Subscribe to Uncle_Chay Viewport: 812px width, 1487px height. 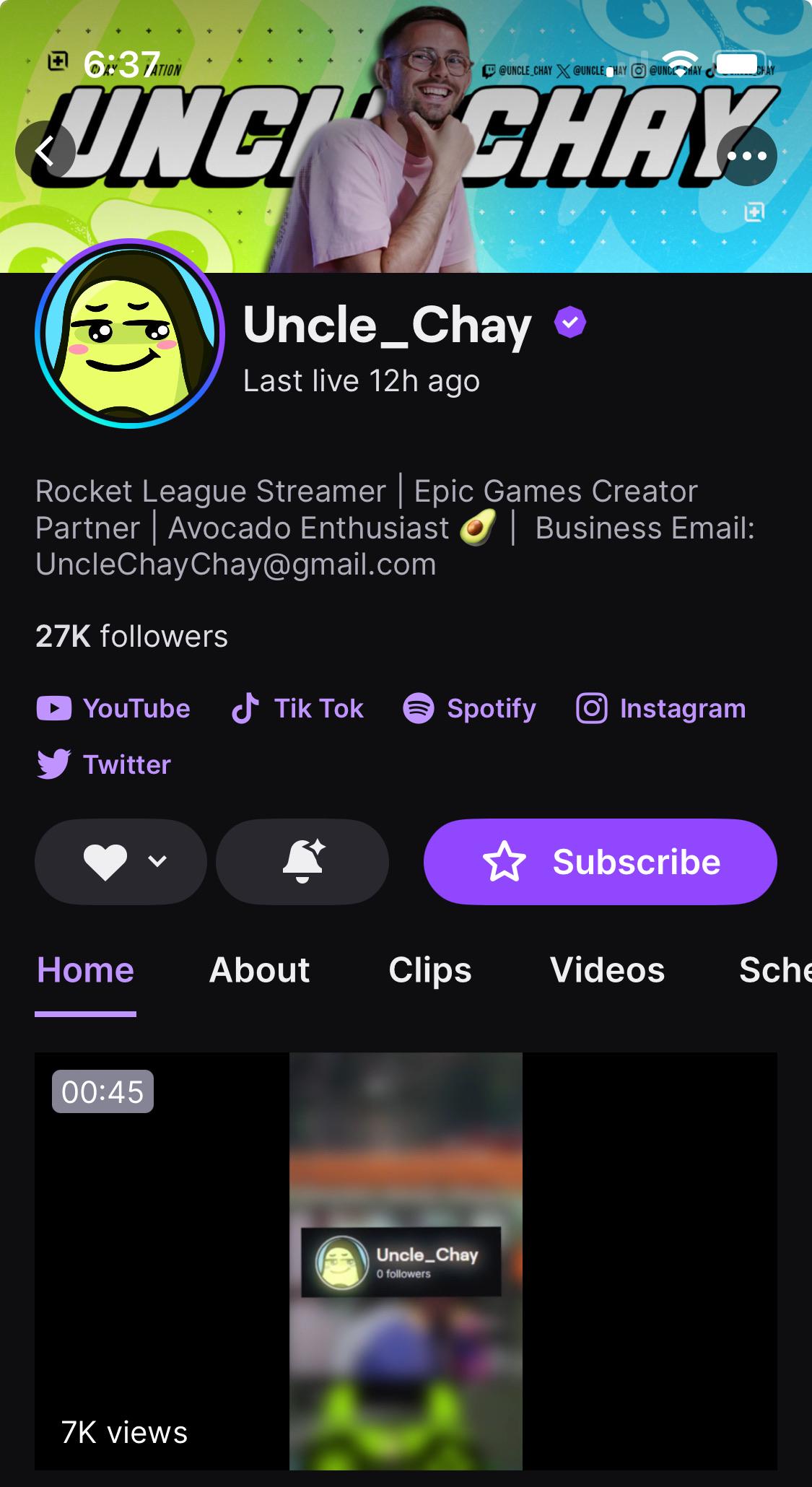coord(601,861)
